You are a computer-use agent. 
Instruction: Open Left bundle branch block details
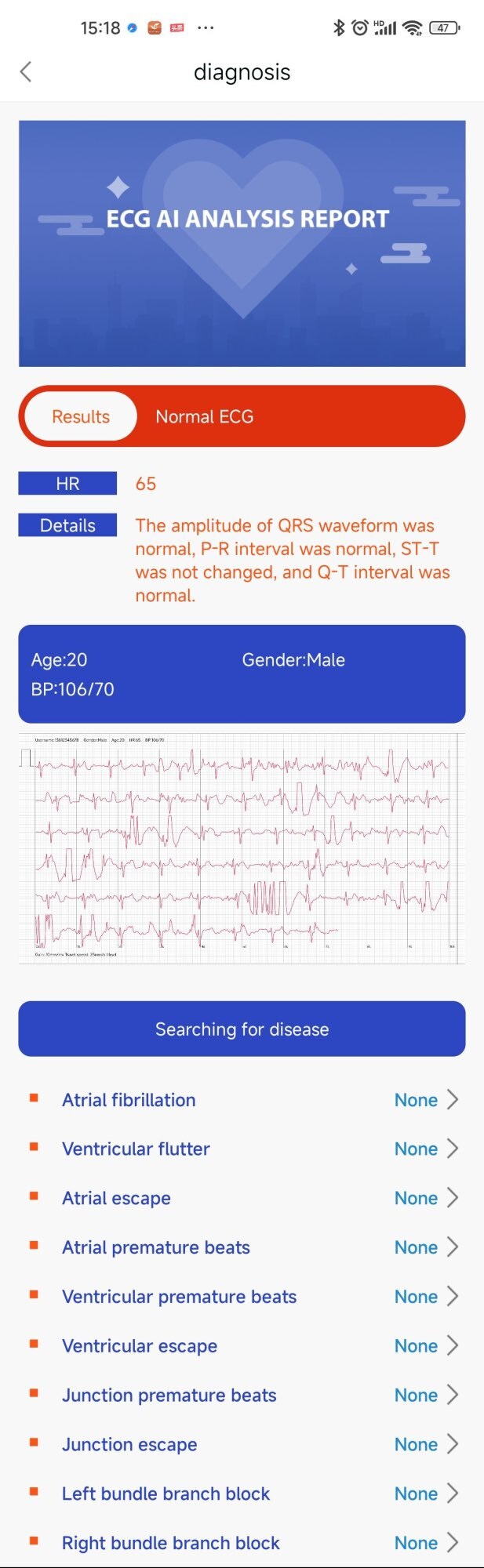click(242, 1494)
